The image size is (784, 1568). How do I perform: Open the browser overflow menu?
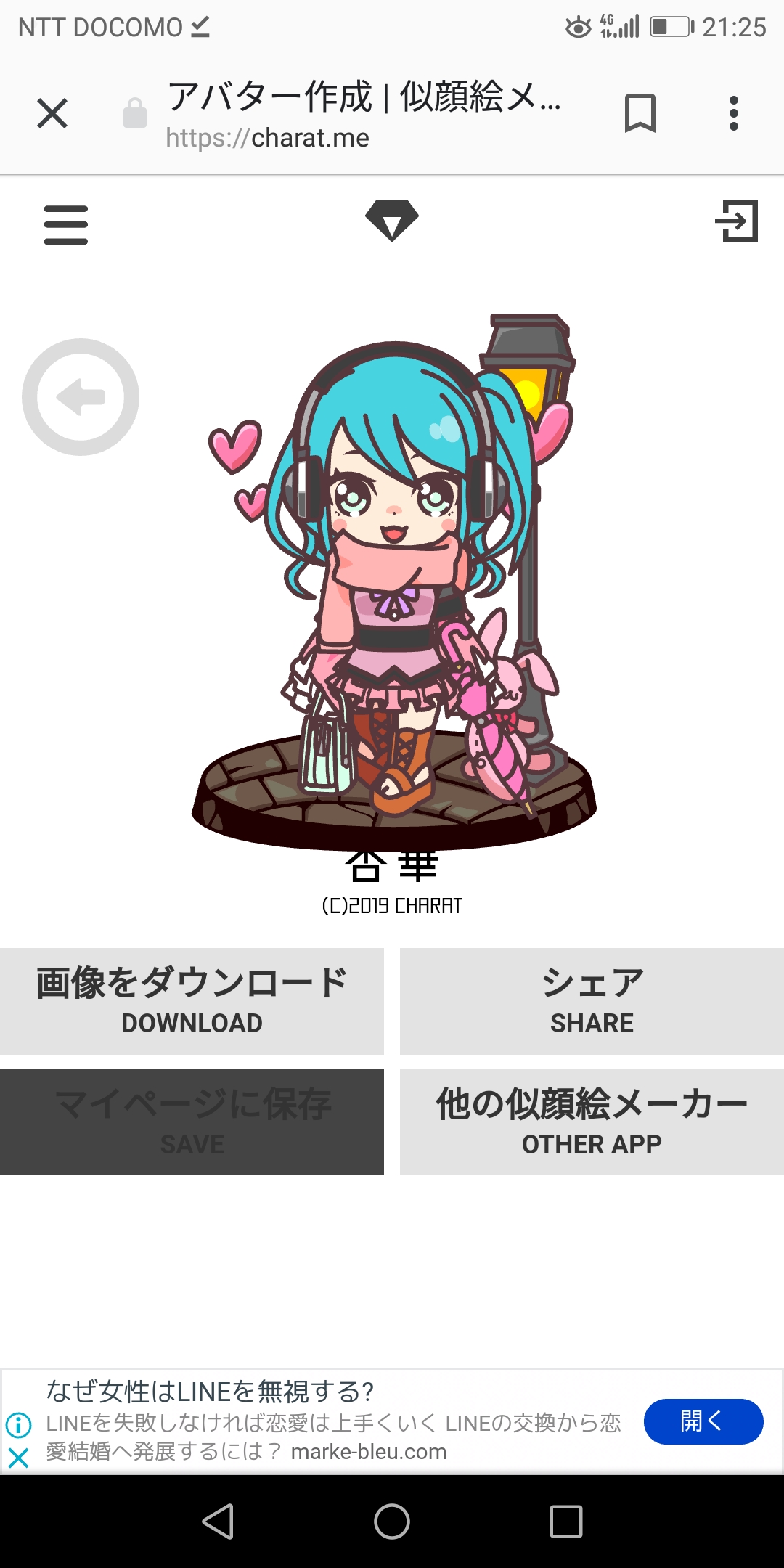tap(734, 113)
